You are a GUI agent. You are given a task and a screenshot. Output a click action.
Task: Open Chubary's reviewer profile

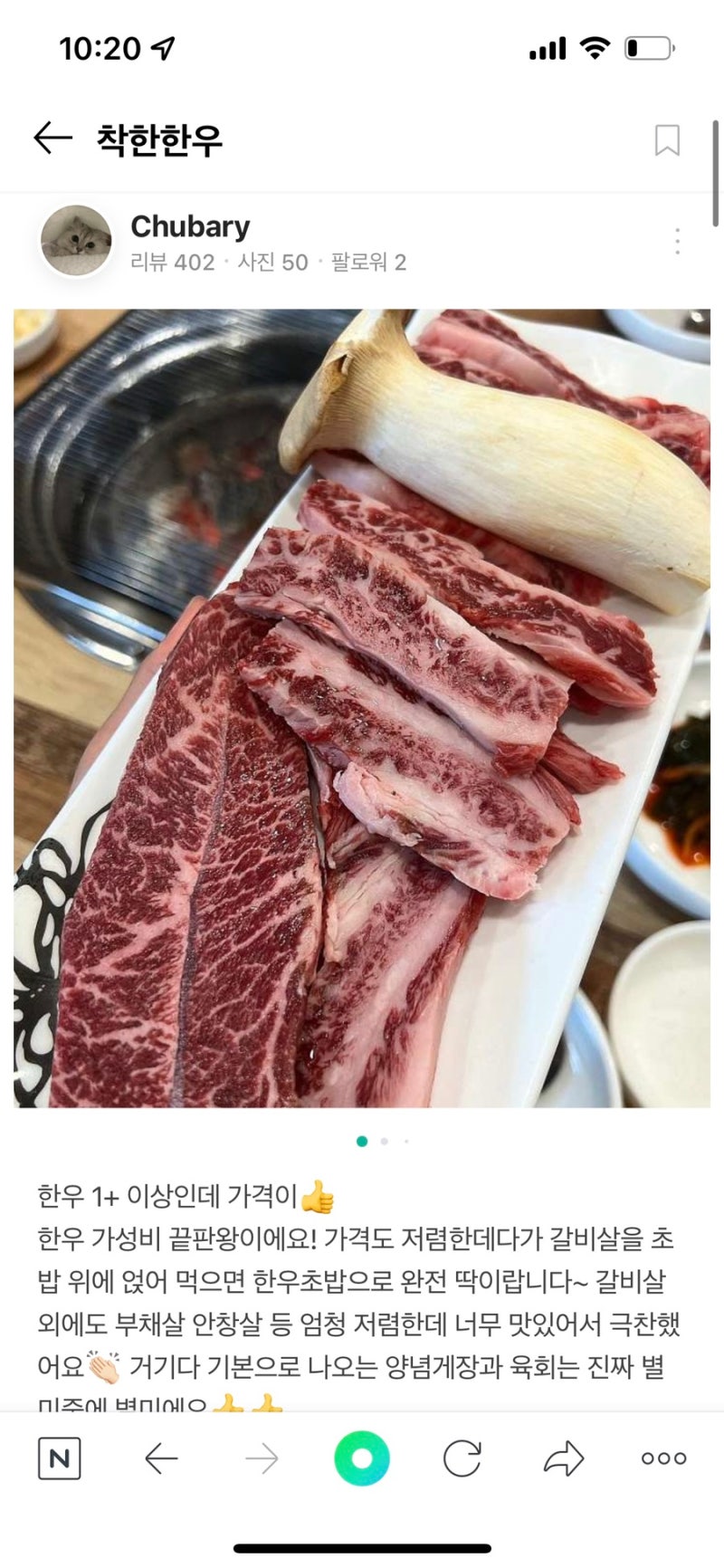click(x=189, y=227)
